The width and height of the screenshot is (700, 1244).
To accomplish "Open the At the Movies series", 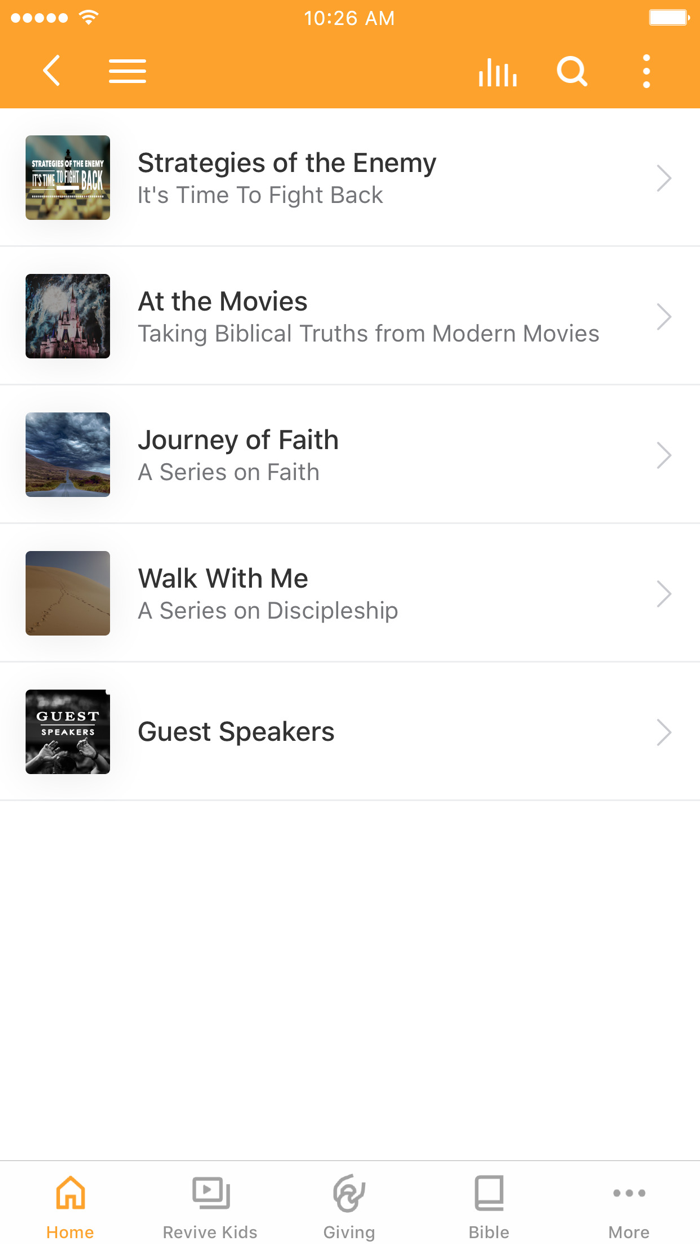I will (x=350, y=316).
